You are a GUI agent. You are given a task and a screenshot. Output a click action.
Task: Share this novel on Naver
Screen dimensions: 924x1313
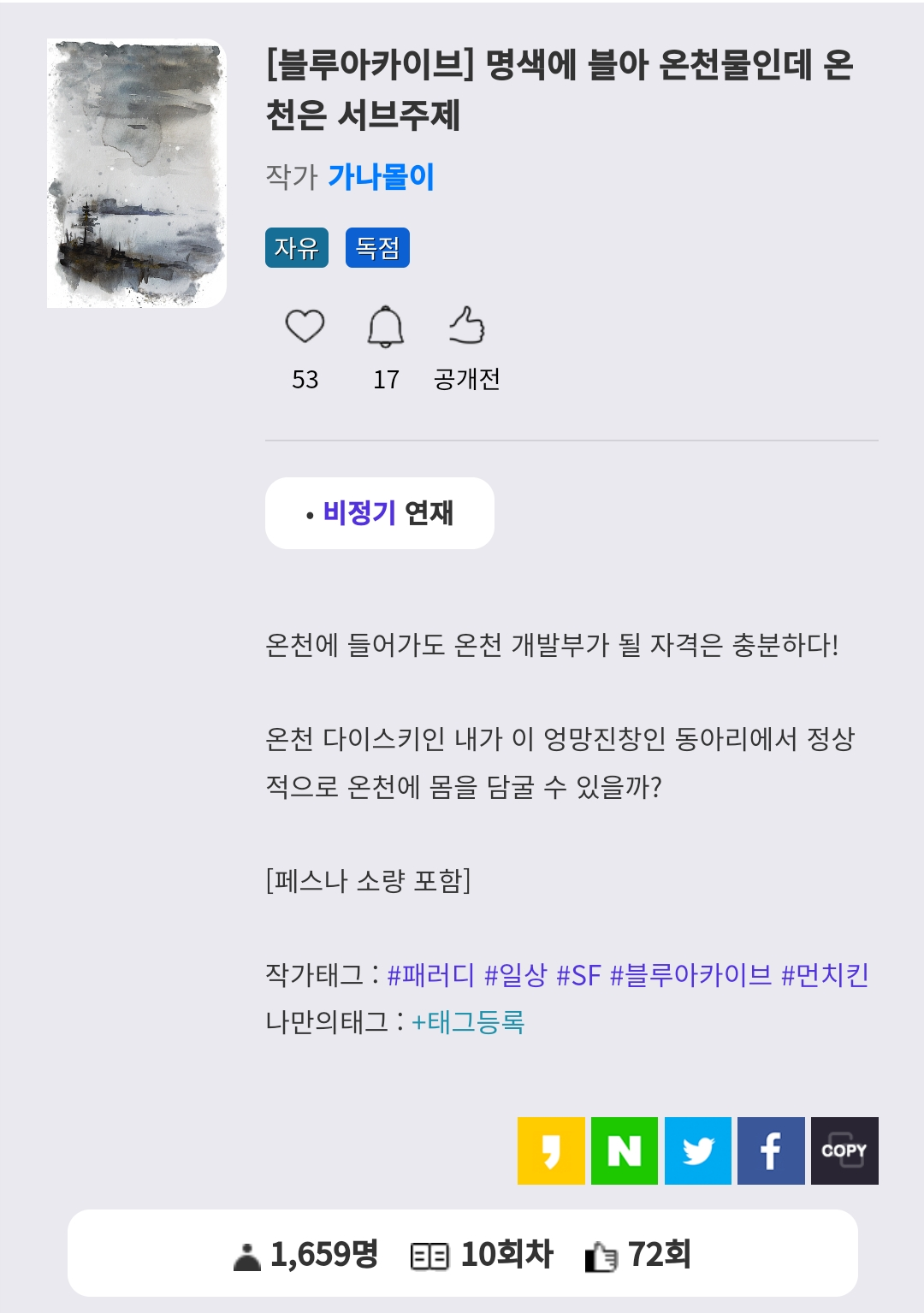coord(625,1150)
